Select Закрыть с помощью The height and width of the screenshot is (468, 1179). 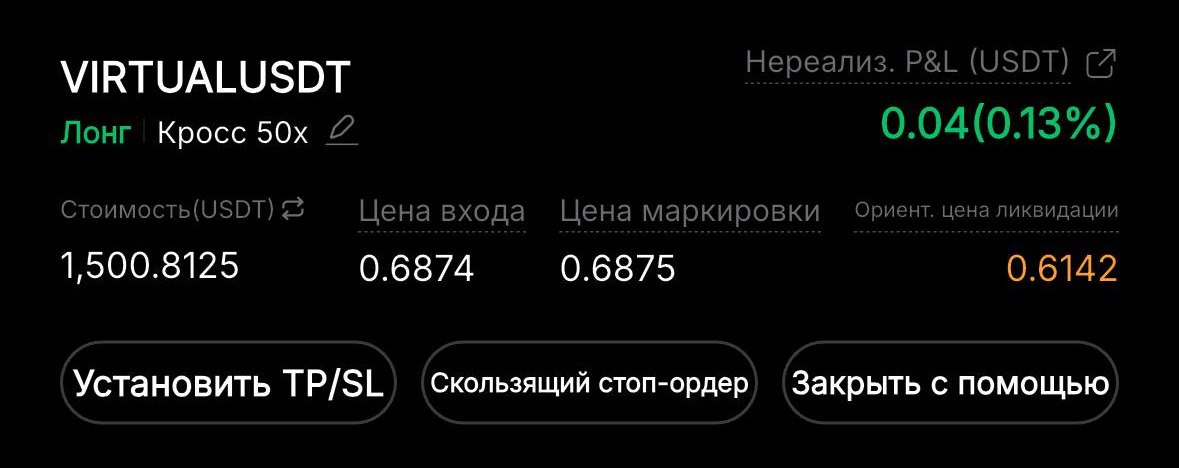pyautogui.click(x=949, y=384)
